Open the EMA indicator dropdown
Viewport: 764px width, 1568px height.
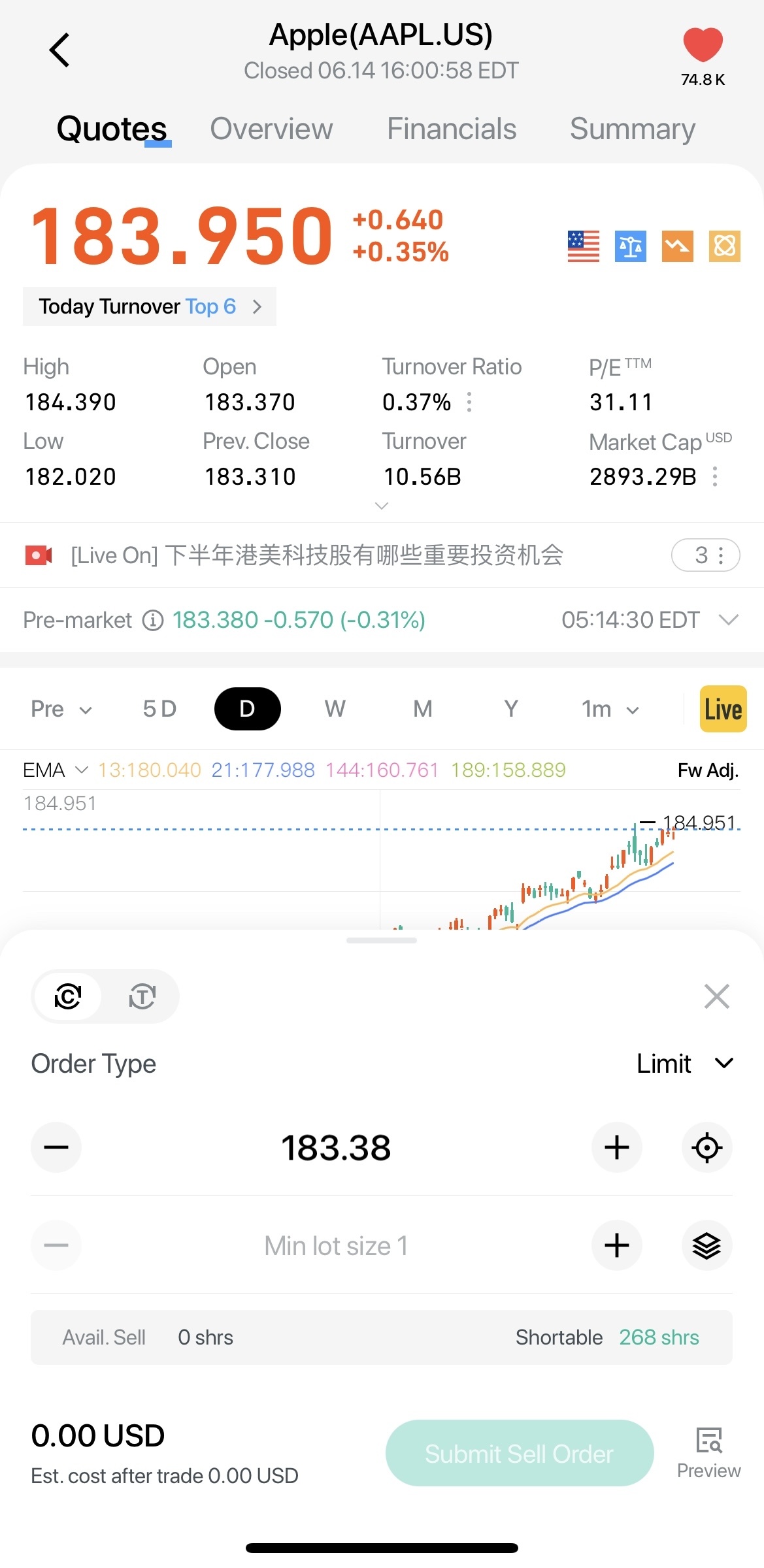[55, 770]
